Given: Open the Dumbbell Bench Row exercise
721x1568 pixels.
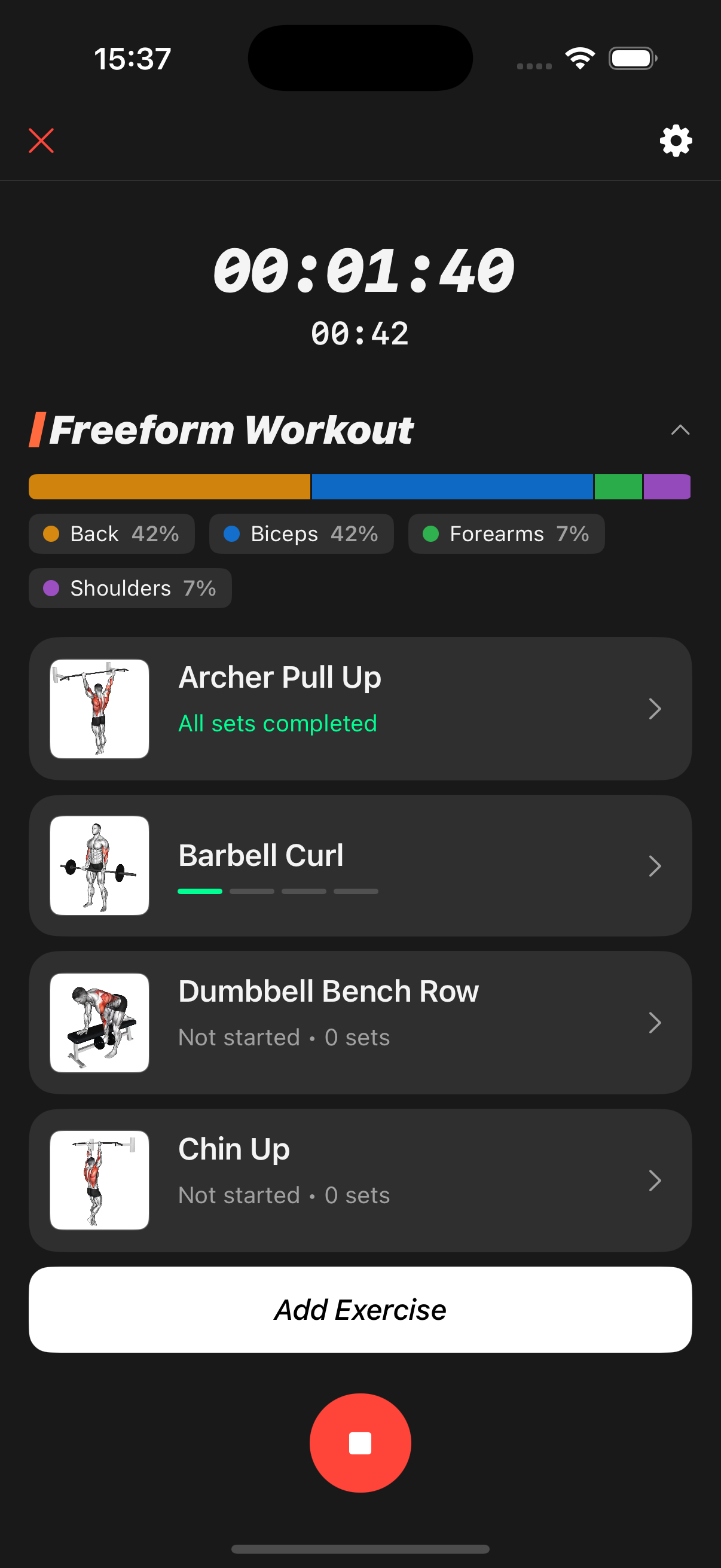Looking at the screenshot, I should coord(360,1023).
